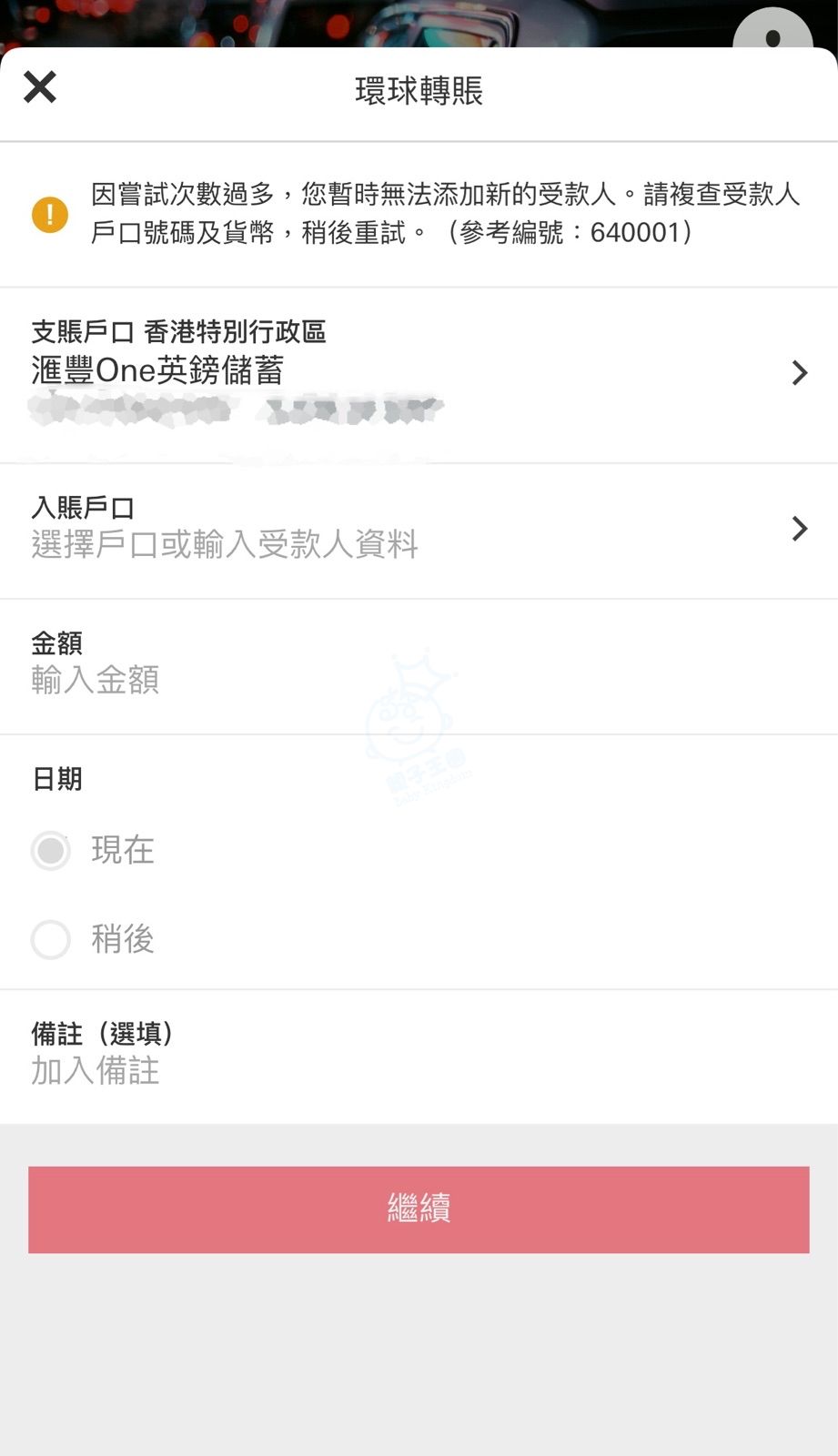
Task: Choose a 入賬戶口 payee account
Action: click(419, 530)
